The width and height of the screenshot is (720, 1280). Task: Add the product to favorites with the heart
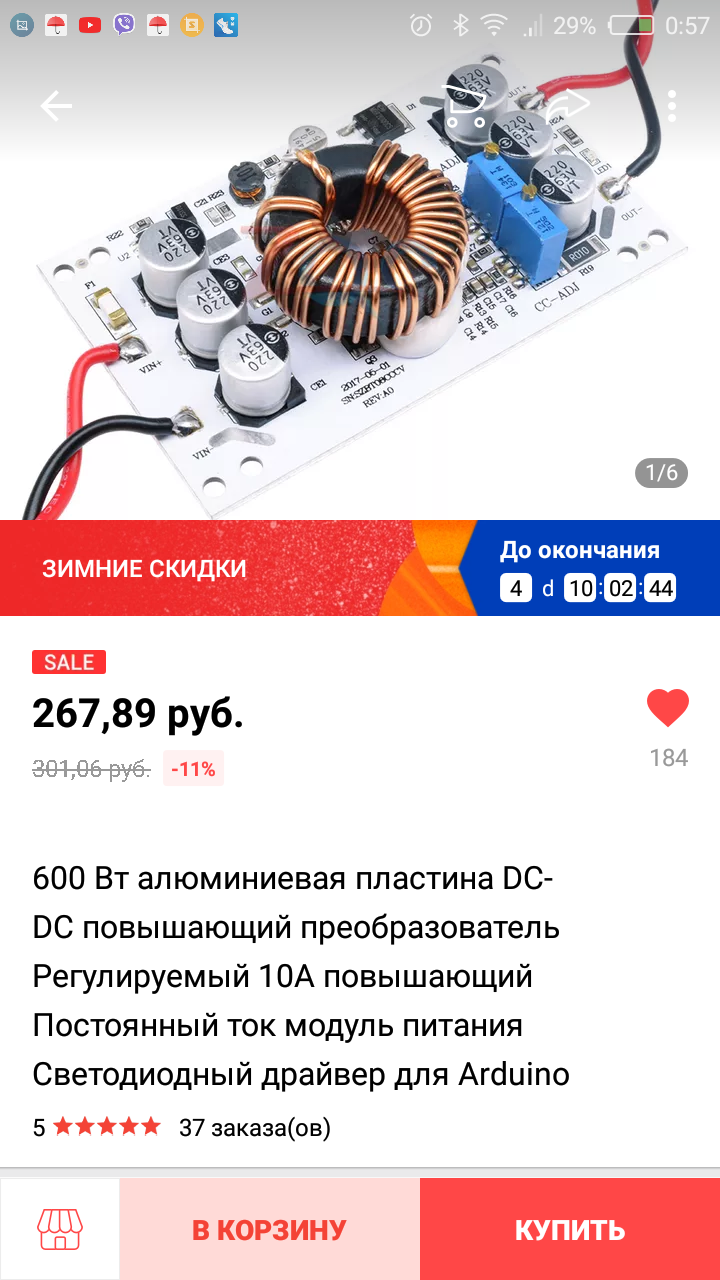pyautogui.click(x=668, y=709)
